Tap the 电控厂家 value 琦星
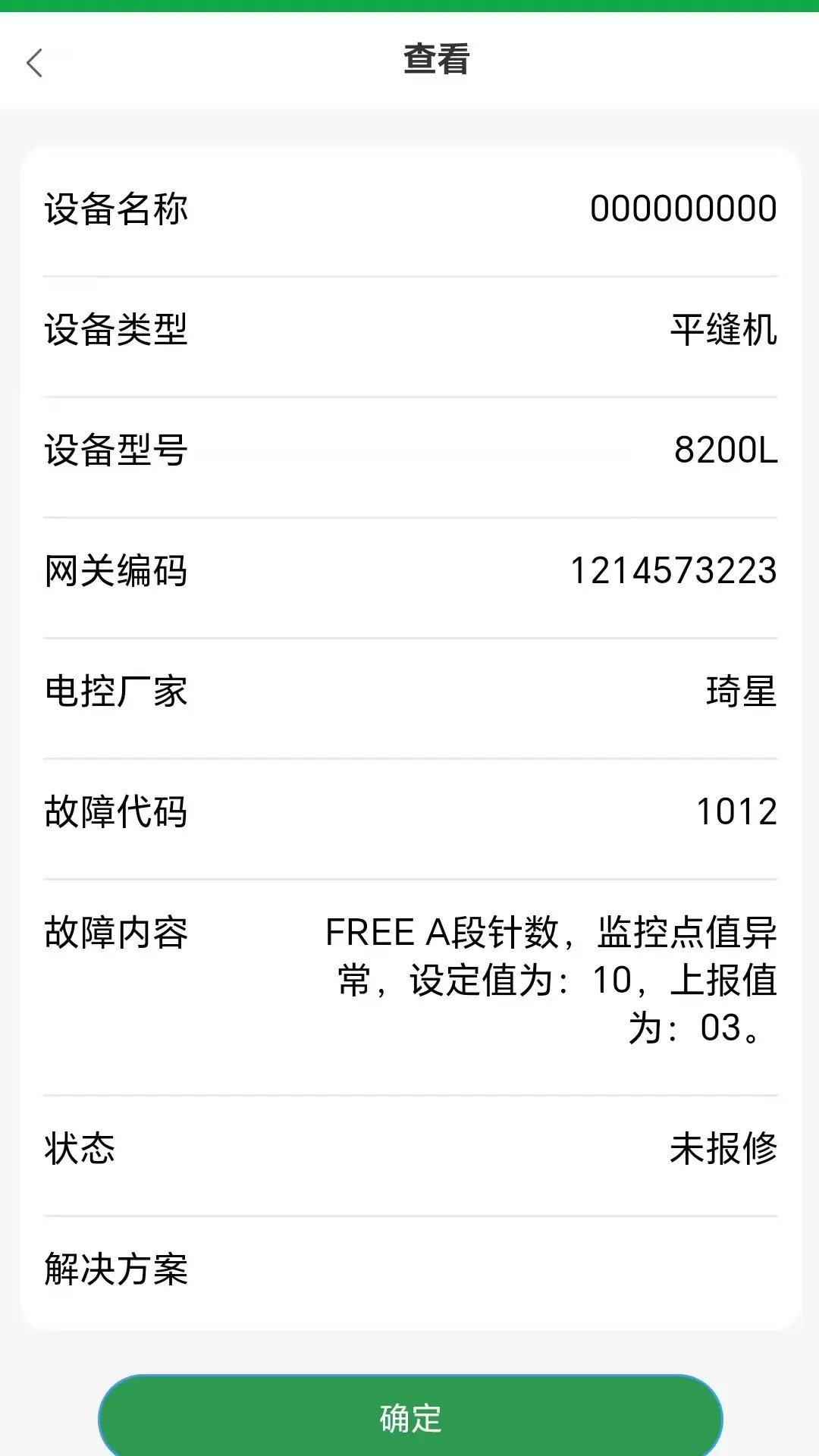The image size is (819, 1456). (739, 692)
